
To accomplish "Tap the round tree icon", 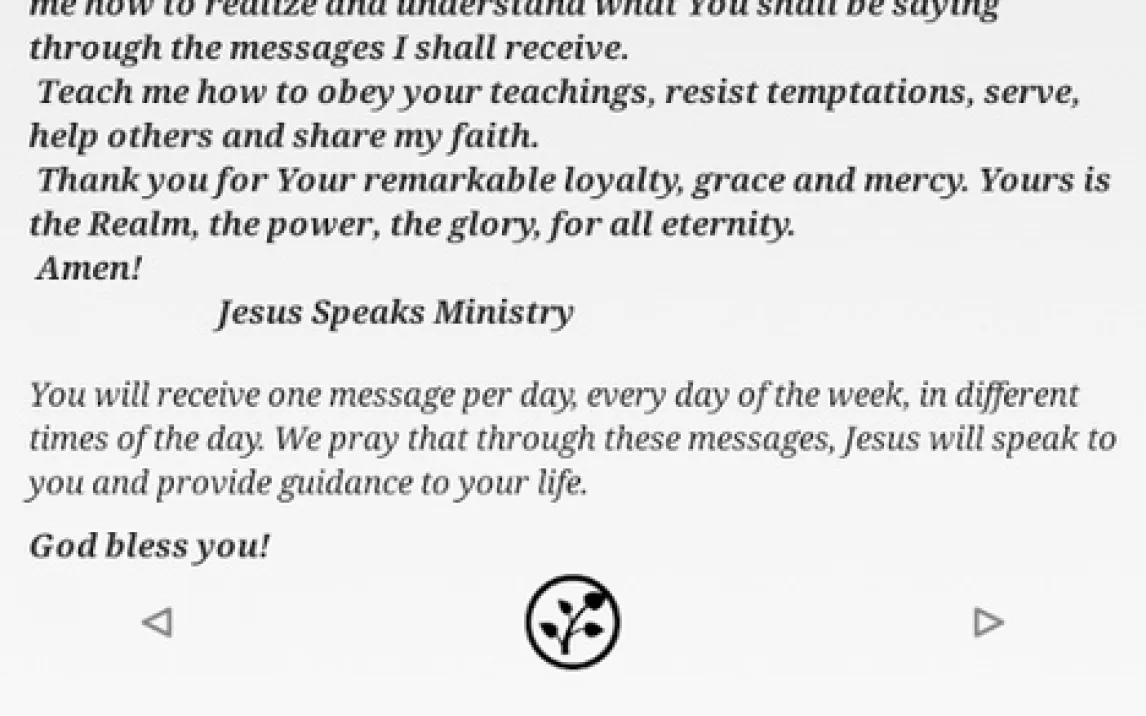I will [x=572, y=621].
